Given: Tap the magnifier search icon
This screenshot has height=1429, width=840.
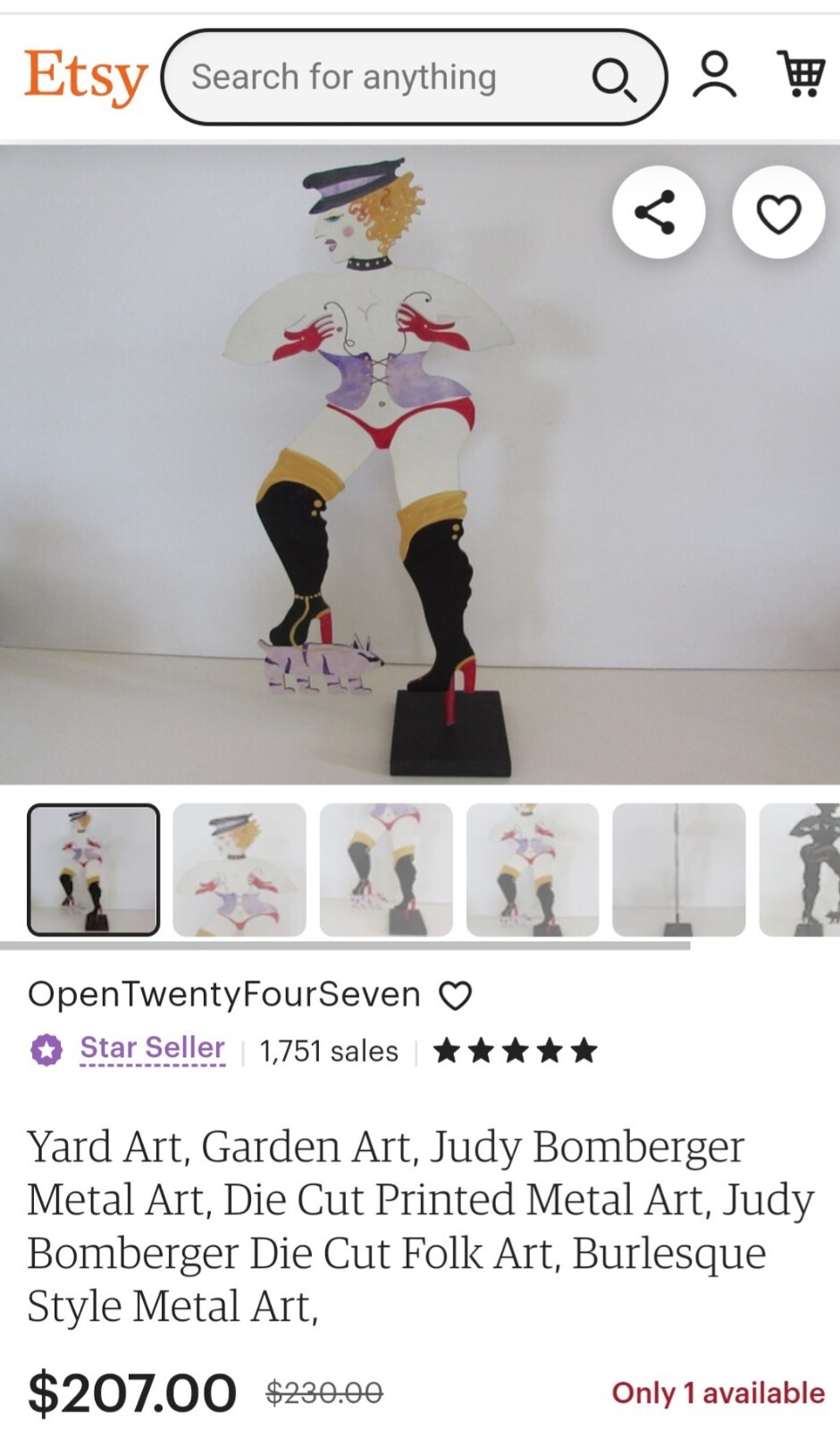Looking at the screenshot, I should tap(614, 80).
